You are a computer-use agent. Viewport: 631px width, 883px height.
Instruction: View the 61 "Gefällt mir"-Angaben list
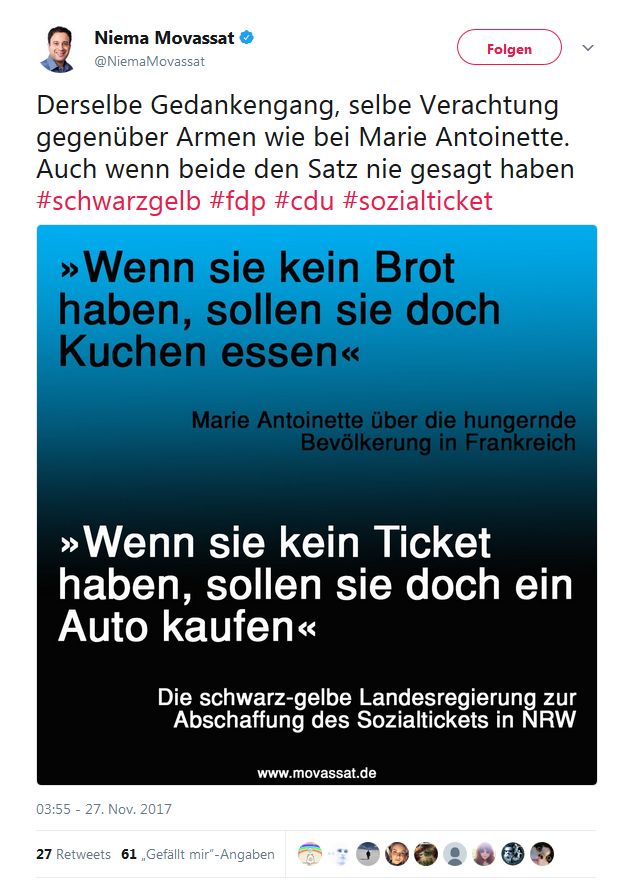tap(198, 854)
